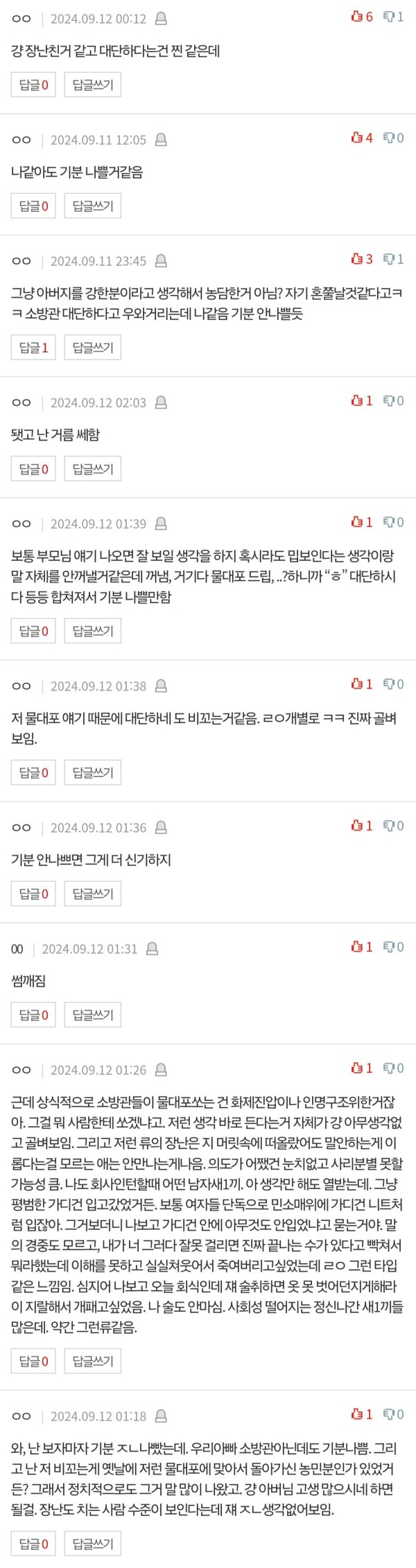
Task: Open 답글0 under the 01:38 comment
Action: [x=34, y=772]
